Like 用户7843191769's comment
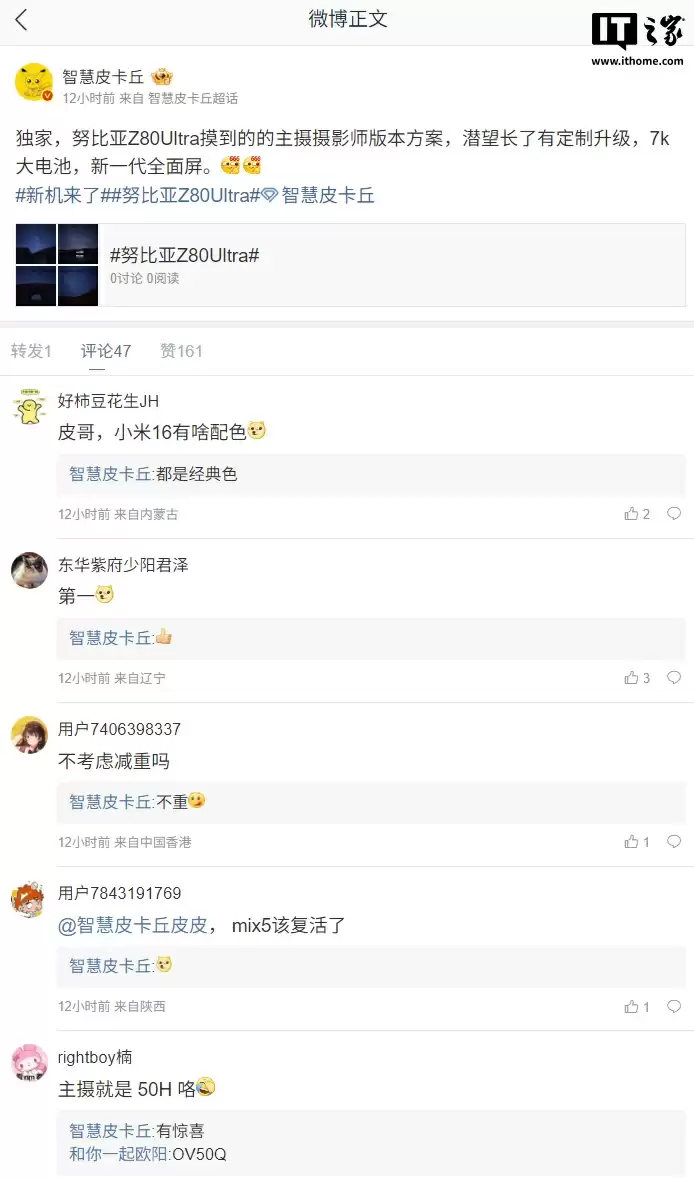 637,1006
